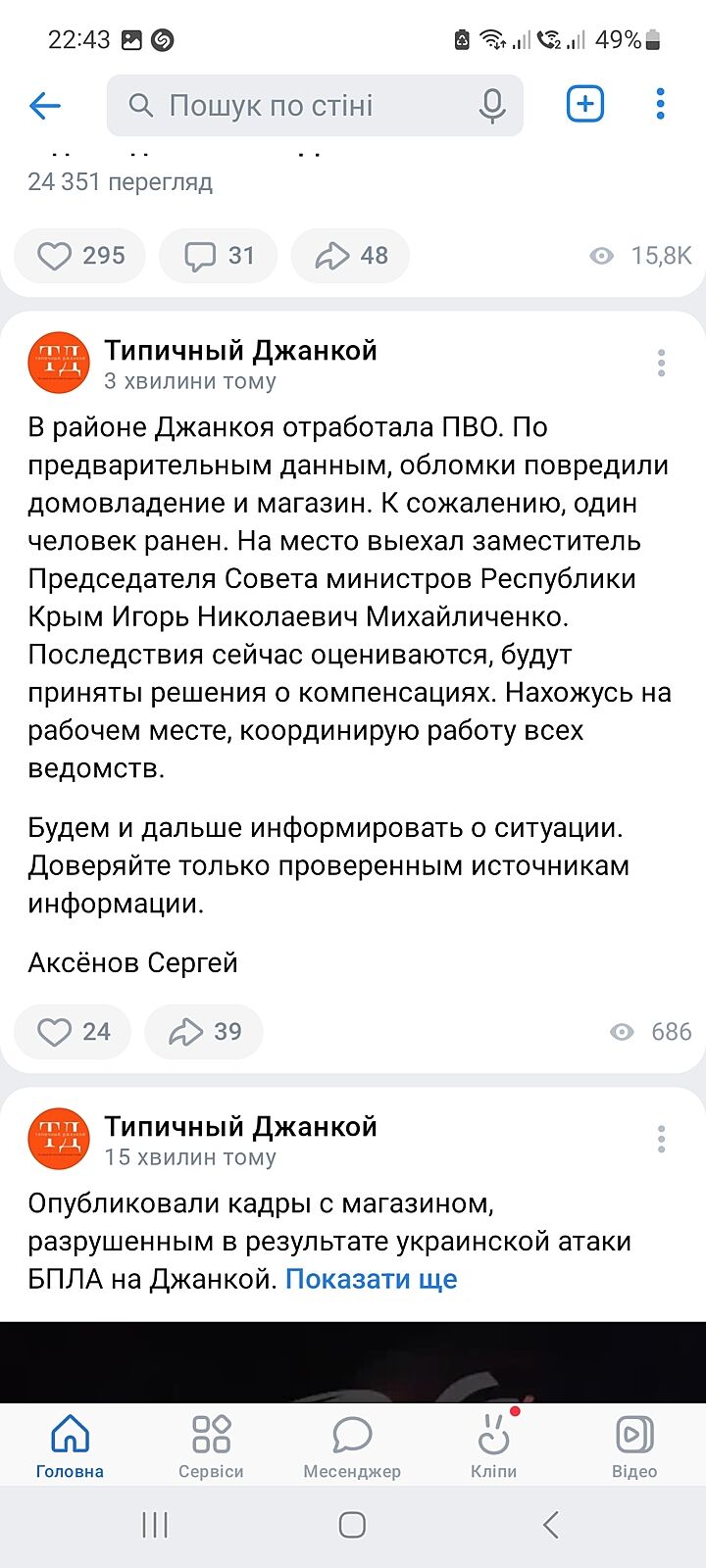The image size is (706, 1568).
Task: Create a new post with the plus icon
Action: (584, 104)
